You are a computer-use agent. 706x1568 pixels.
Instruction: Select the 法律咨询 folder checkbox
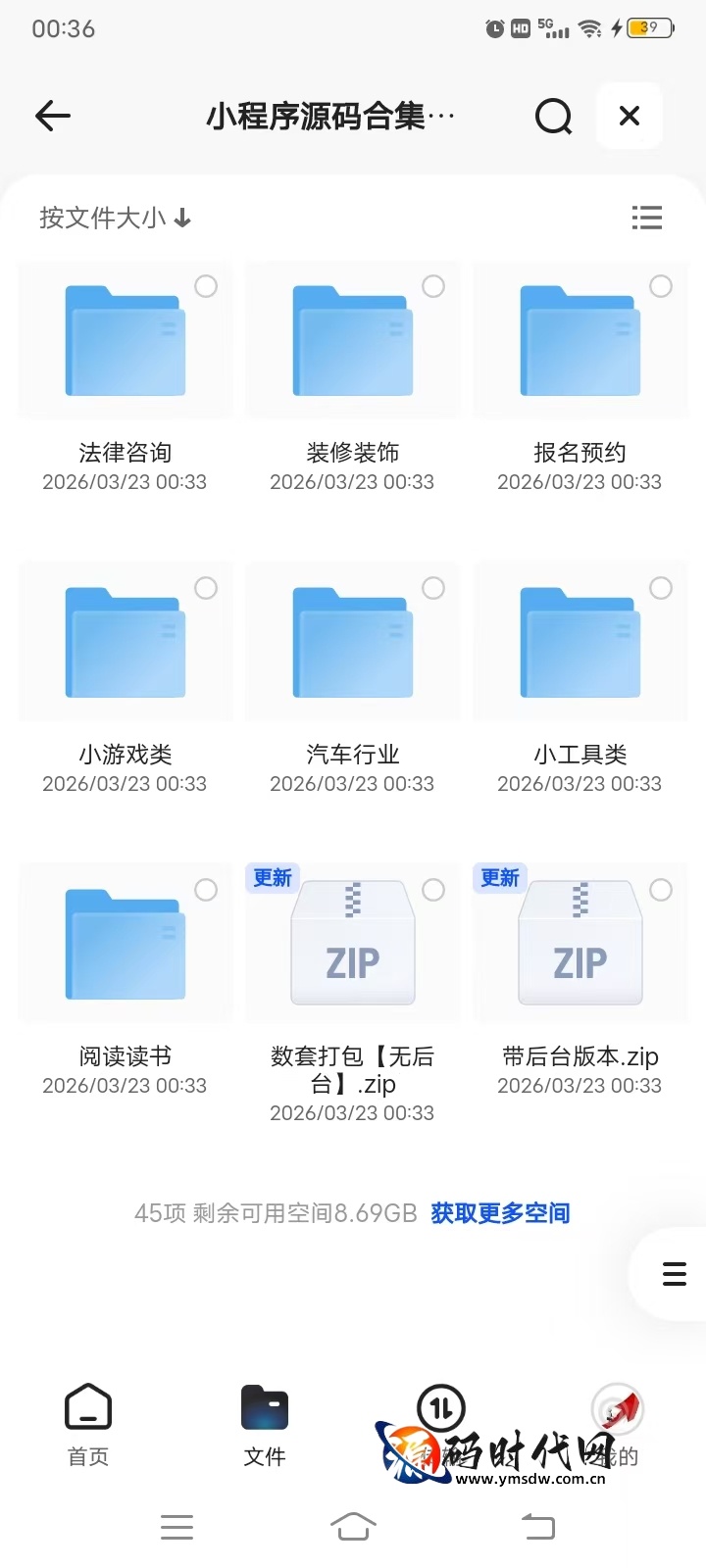click(x=206, y=286)
